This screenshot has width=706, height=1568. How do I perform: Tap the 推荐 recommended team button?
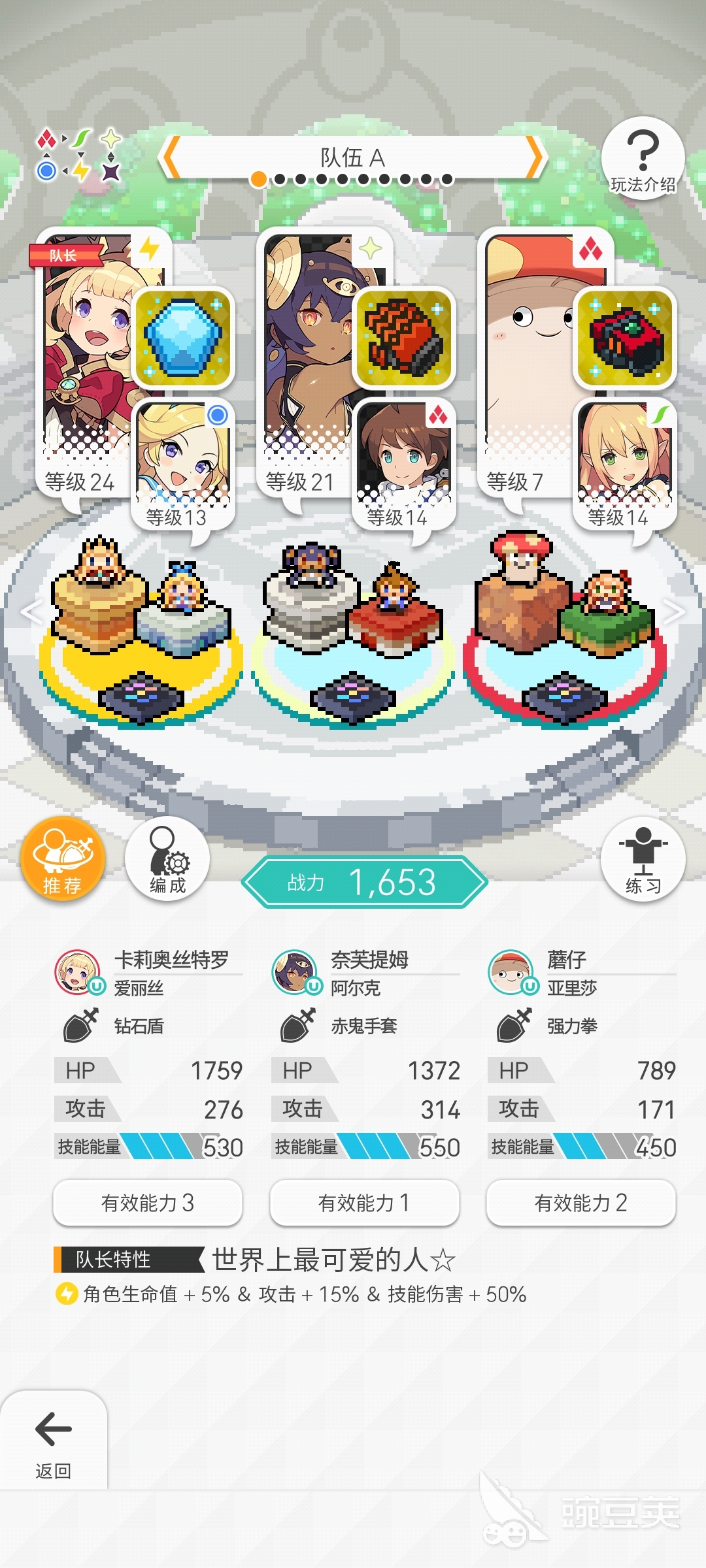[x=63, y=859]
